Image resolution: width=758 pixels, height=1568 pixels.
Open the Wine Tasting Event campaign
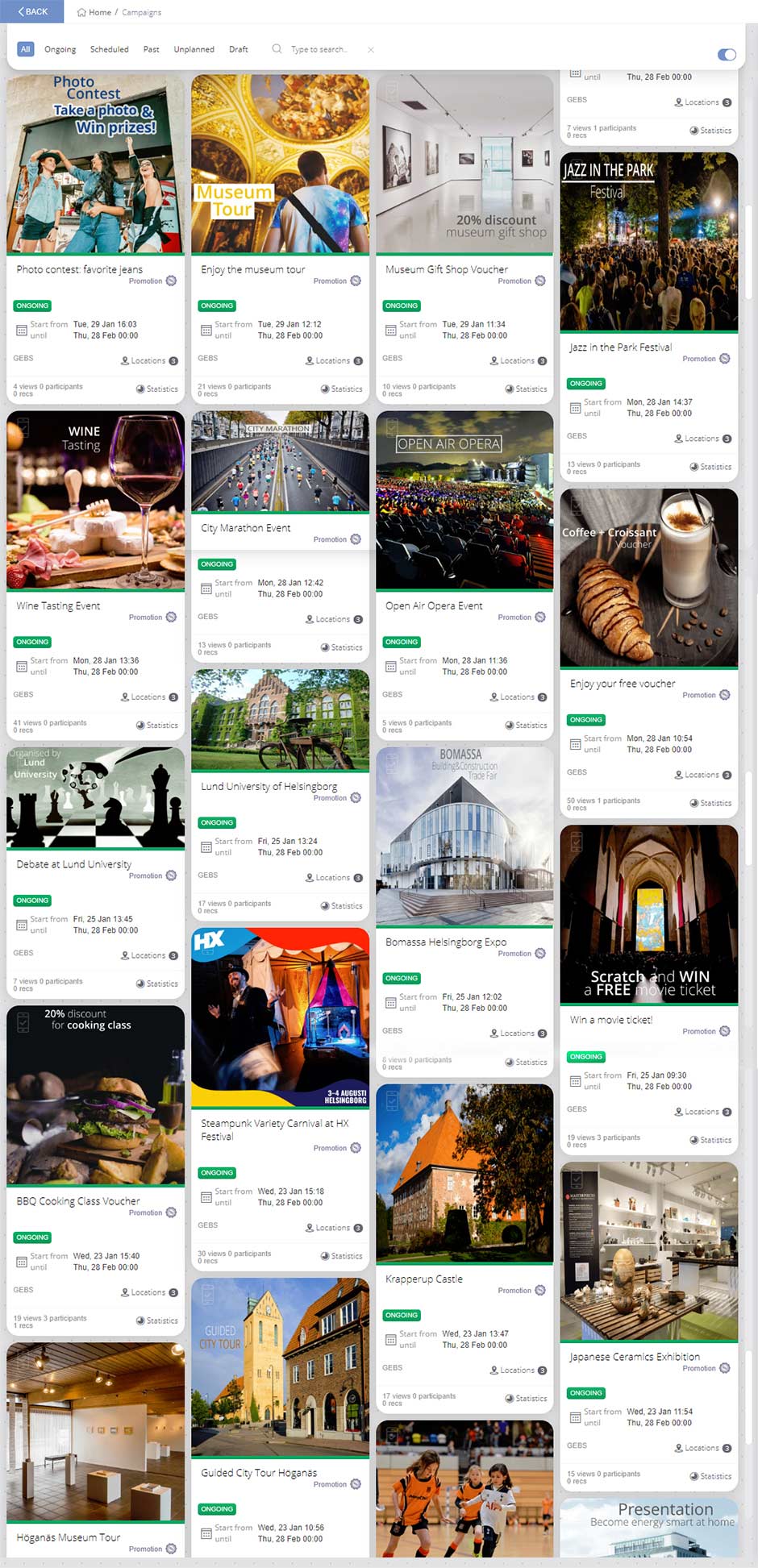click(58, 605)
